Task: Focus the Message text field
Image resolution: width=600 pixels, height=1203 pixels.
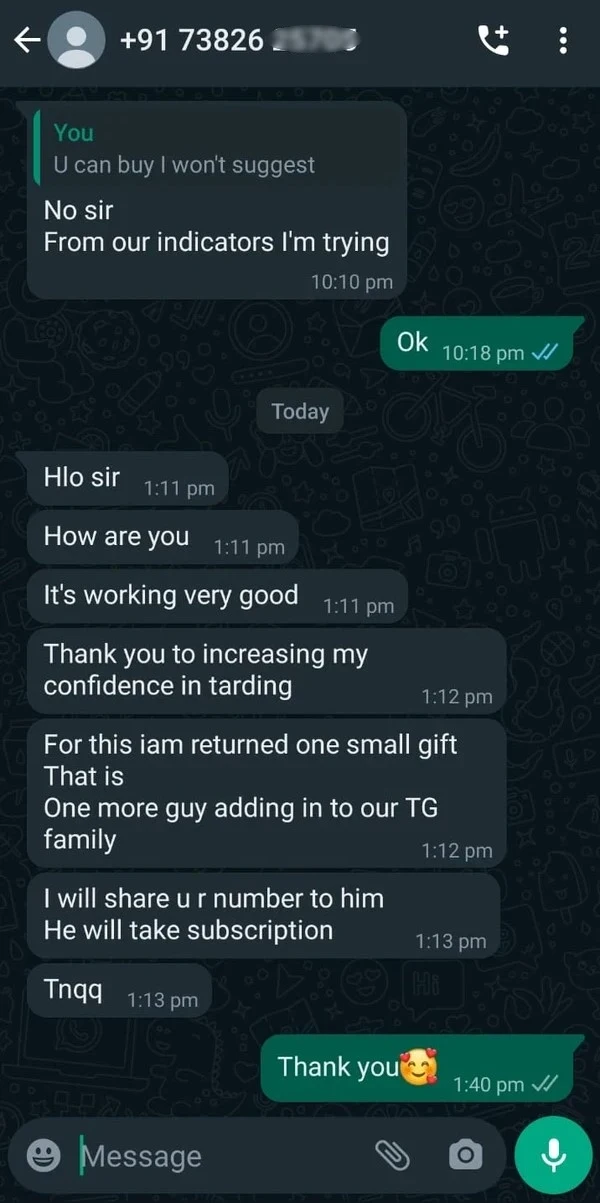Action: click(220, 1156)
